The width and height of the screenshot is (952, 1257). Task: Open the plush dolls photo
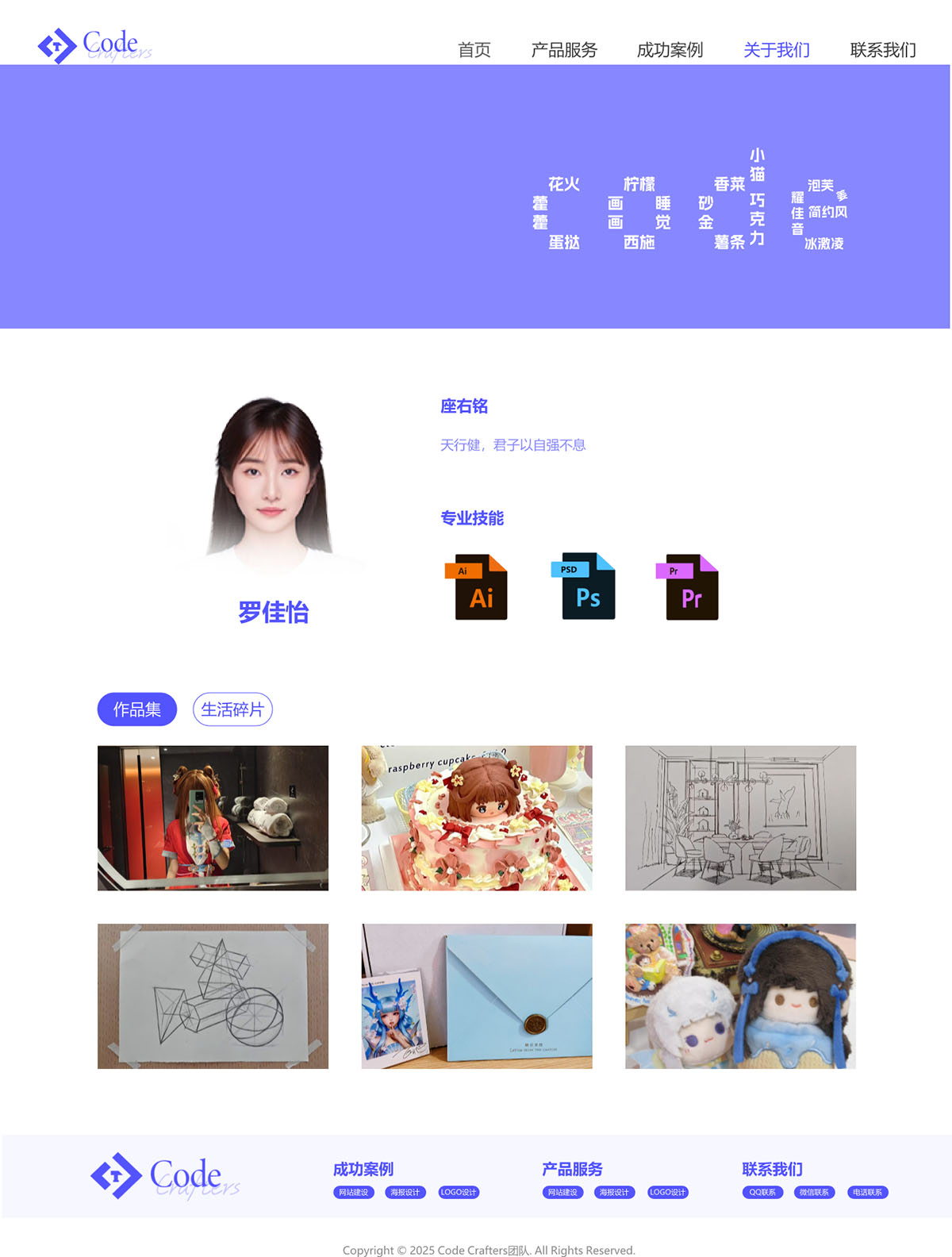(x=740, y=996)
